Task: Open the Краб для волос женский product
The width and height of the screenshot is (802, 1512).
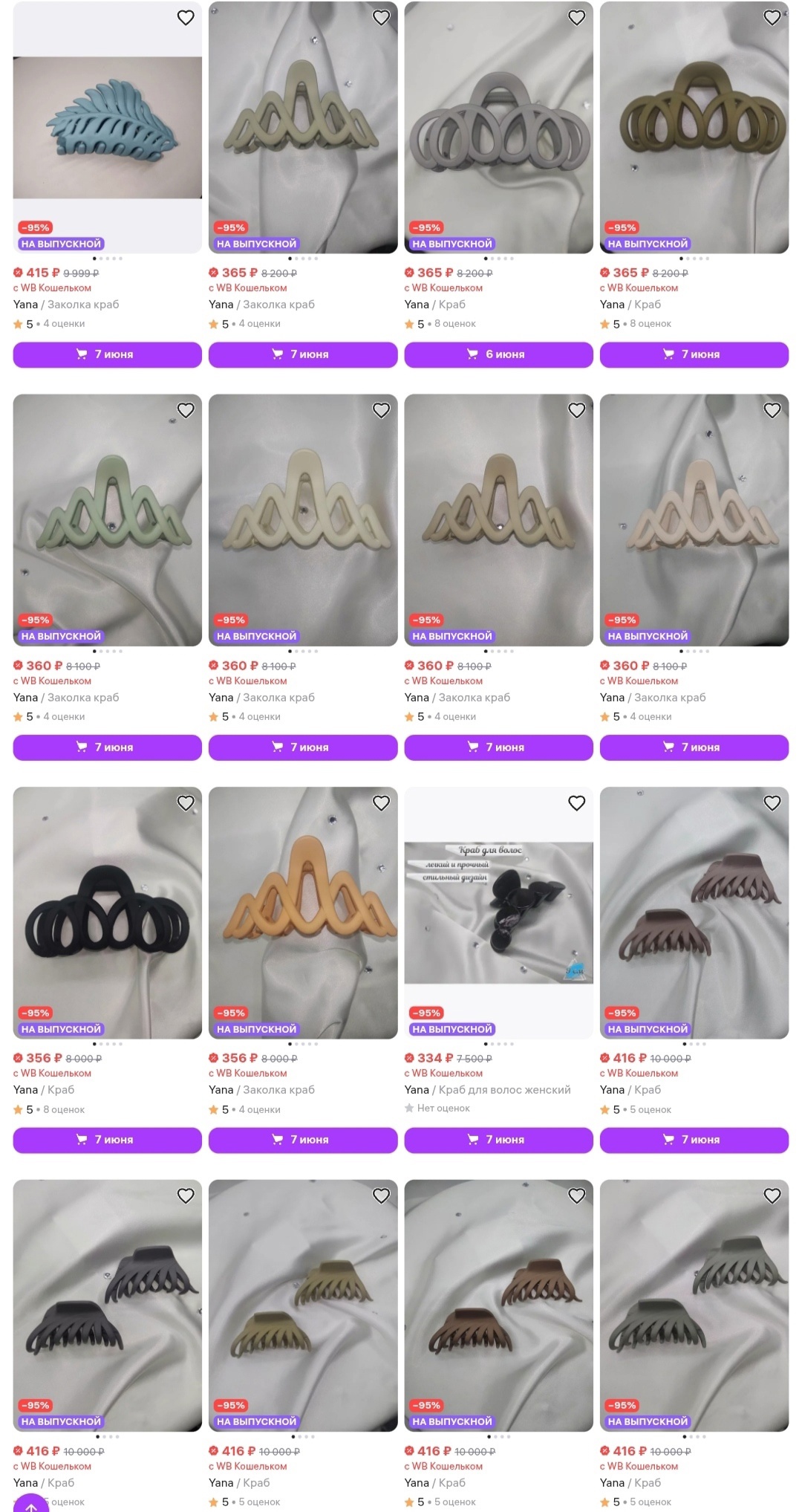Action: [498, 912]
